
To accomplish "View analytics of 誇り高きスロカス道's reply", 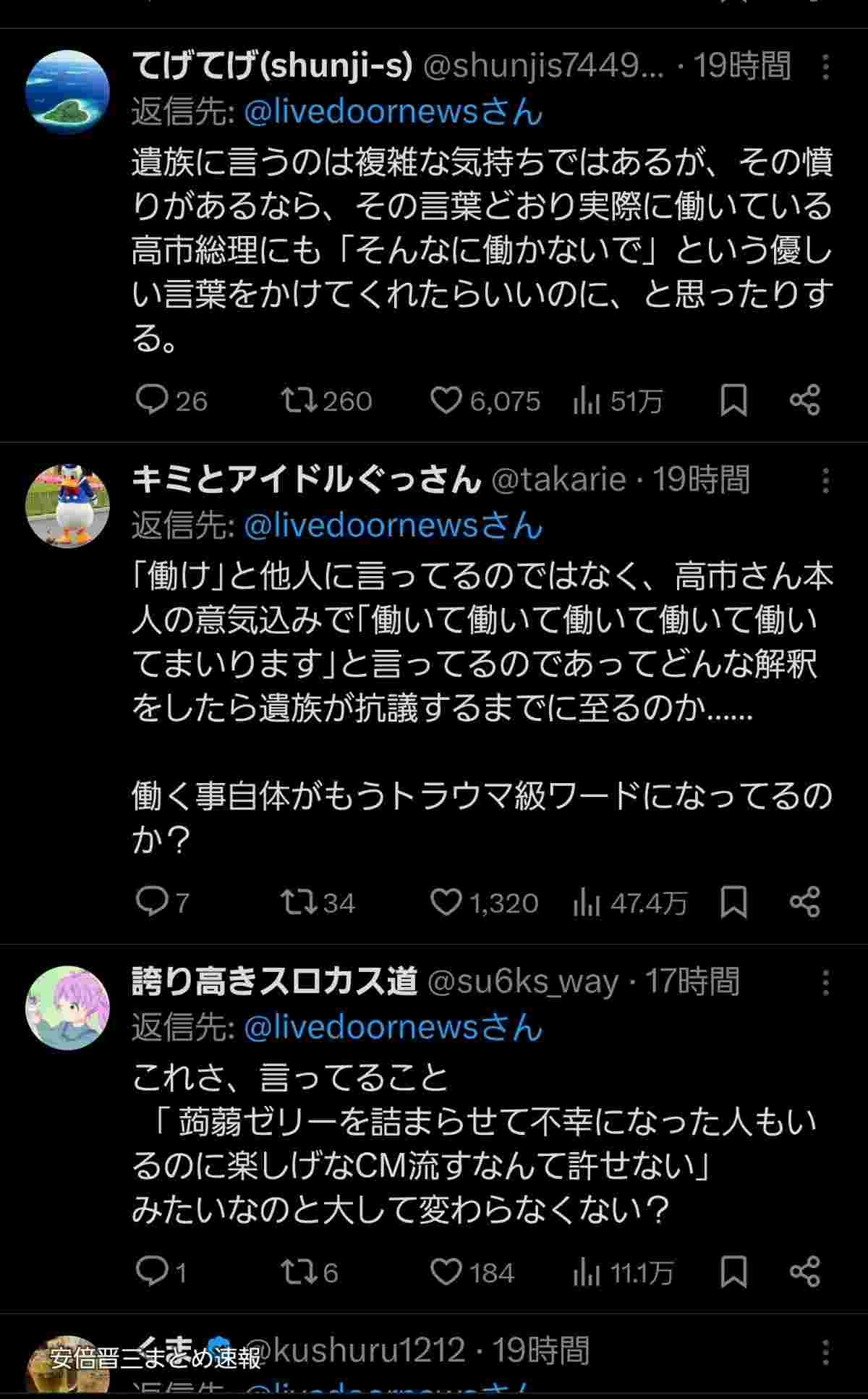I will pyautogui.click(x=586, y=1272).
